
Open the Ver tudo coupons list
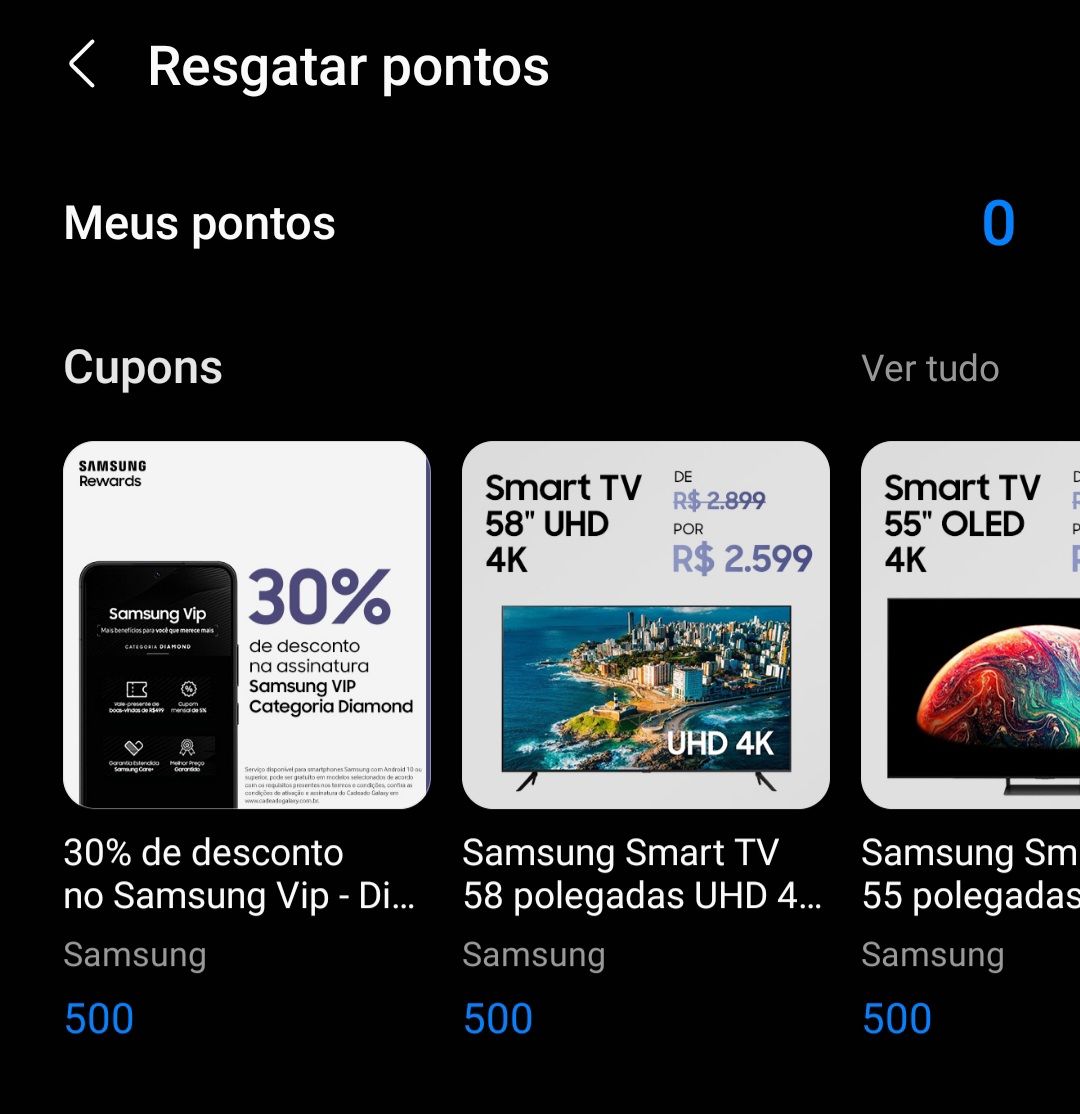(931, 368)
